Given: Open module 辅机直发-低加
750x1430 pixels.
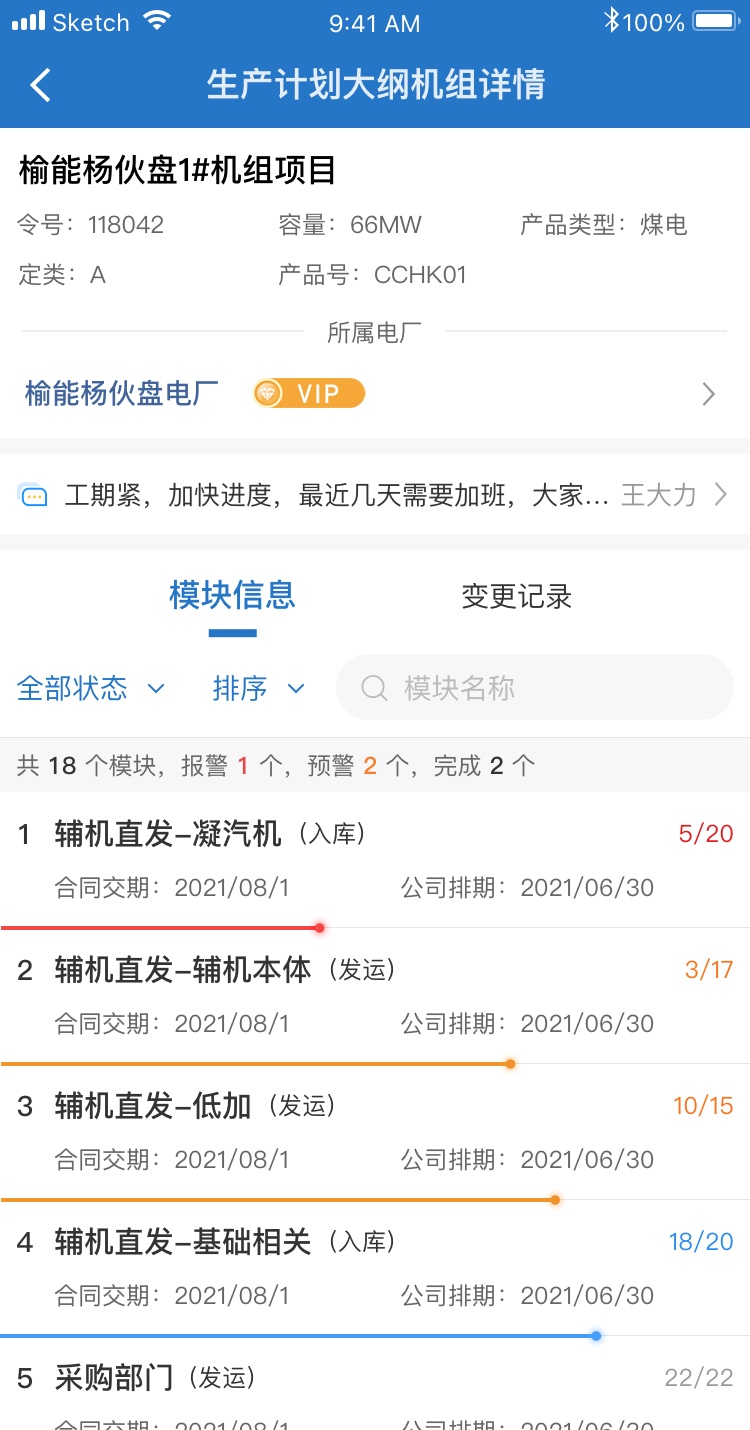Looking at the screenshot, I should pos(375,1132).
